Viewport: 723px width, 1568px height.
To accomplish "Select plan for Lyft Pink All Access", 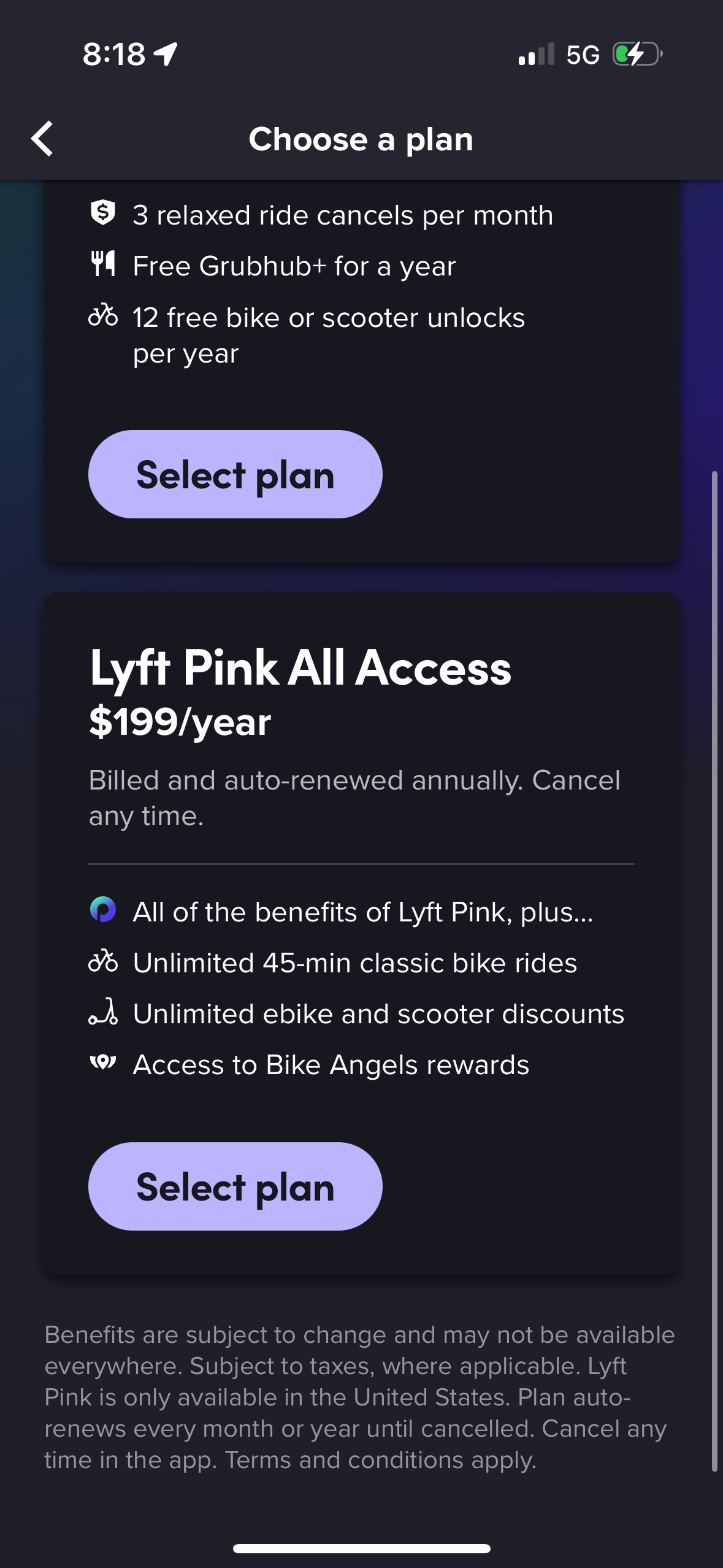I will 235,1185.
